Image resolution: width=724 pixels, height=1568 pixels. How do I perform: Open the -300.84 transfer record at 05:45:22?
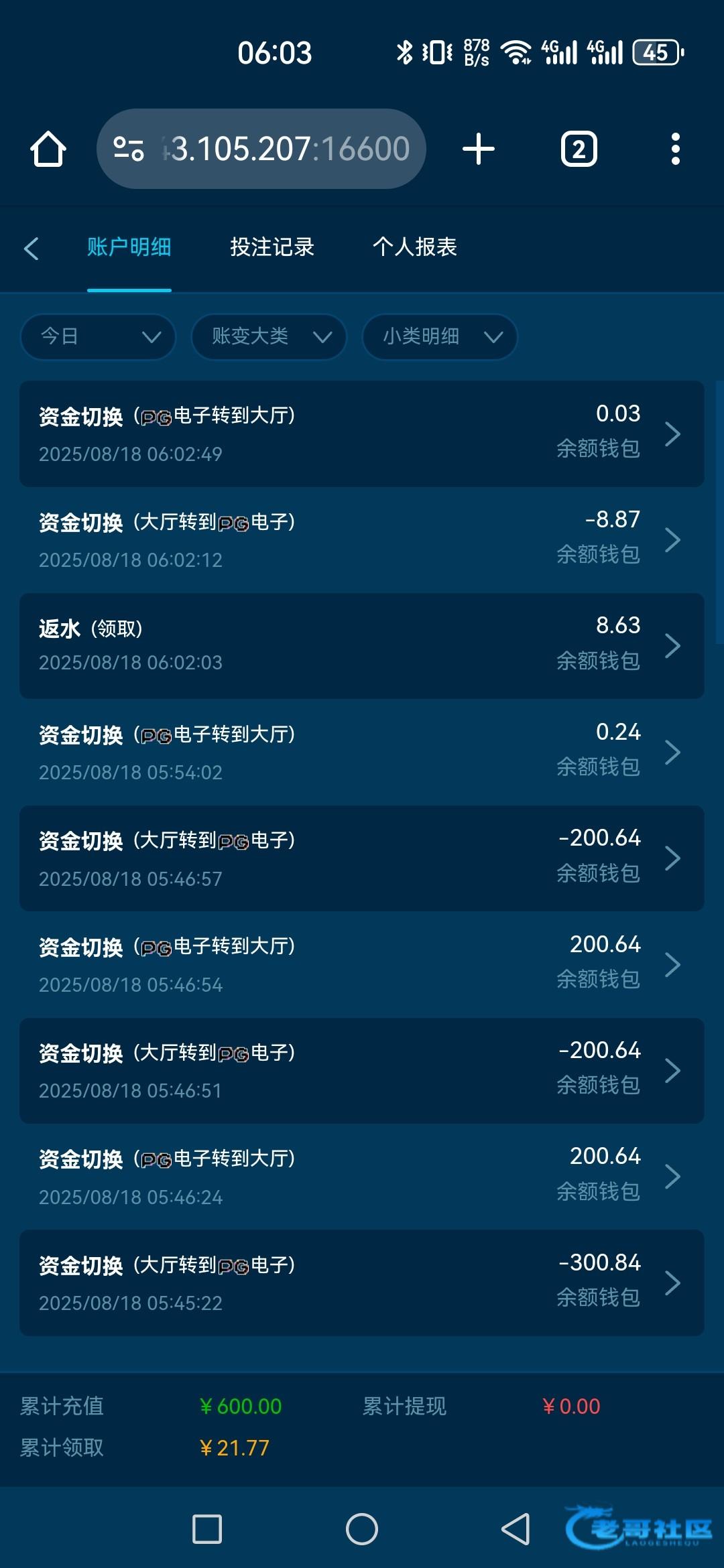(362, 1283)
